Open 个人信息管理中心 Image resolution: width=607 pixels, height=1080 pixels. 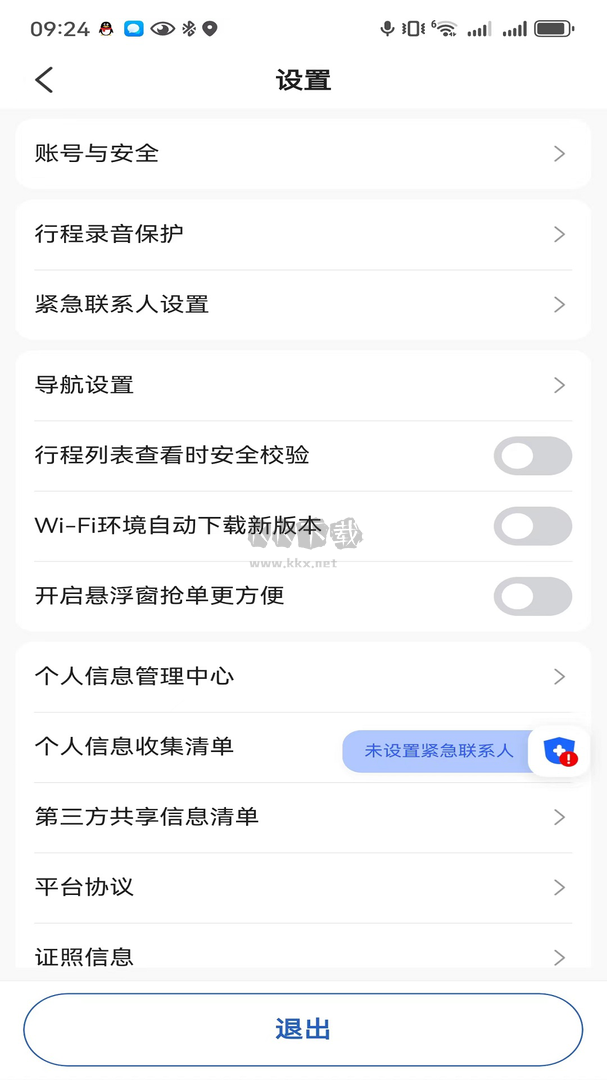(x=302, y=676)
